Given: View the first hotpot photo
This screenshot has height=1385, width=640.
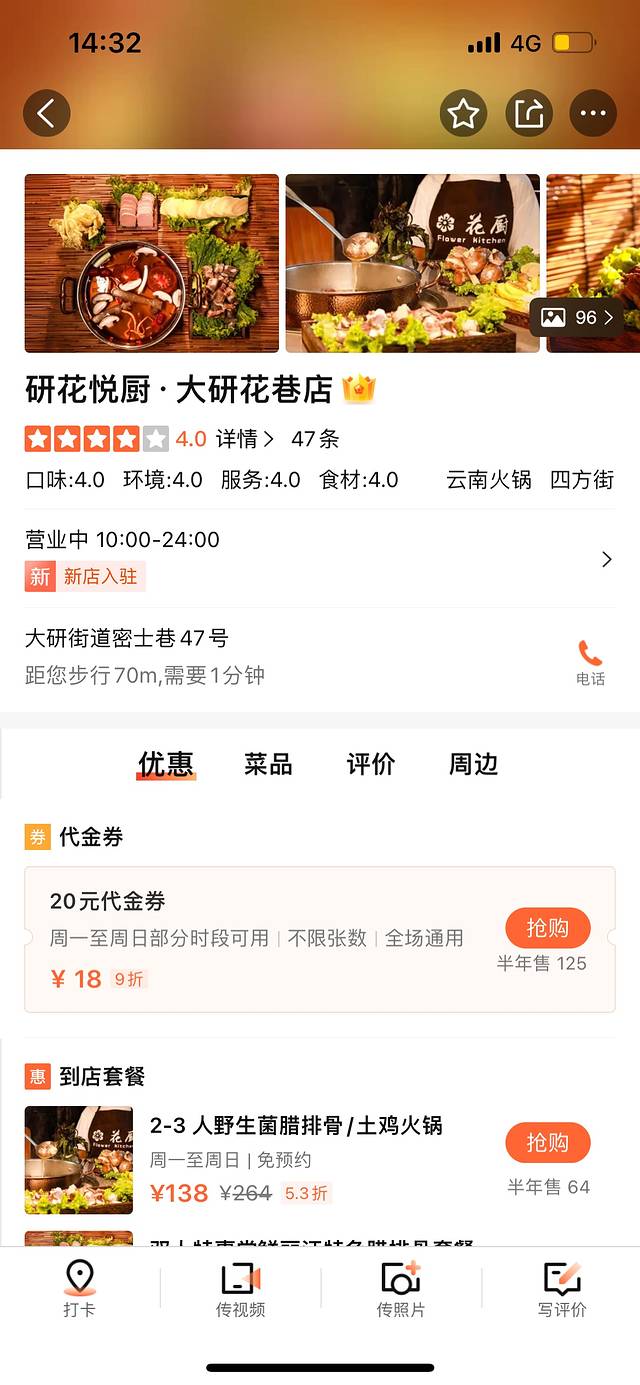Looking at the screenshot, I should point(152,263).
